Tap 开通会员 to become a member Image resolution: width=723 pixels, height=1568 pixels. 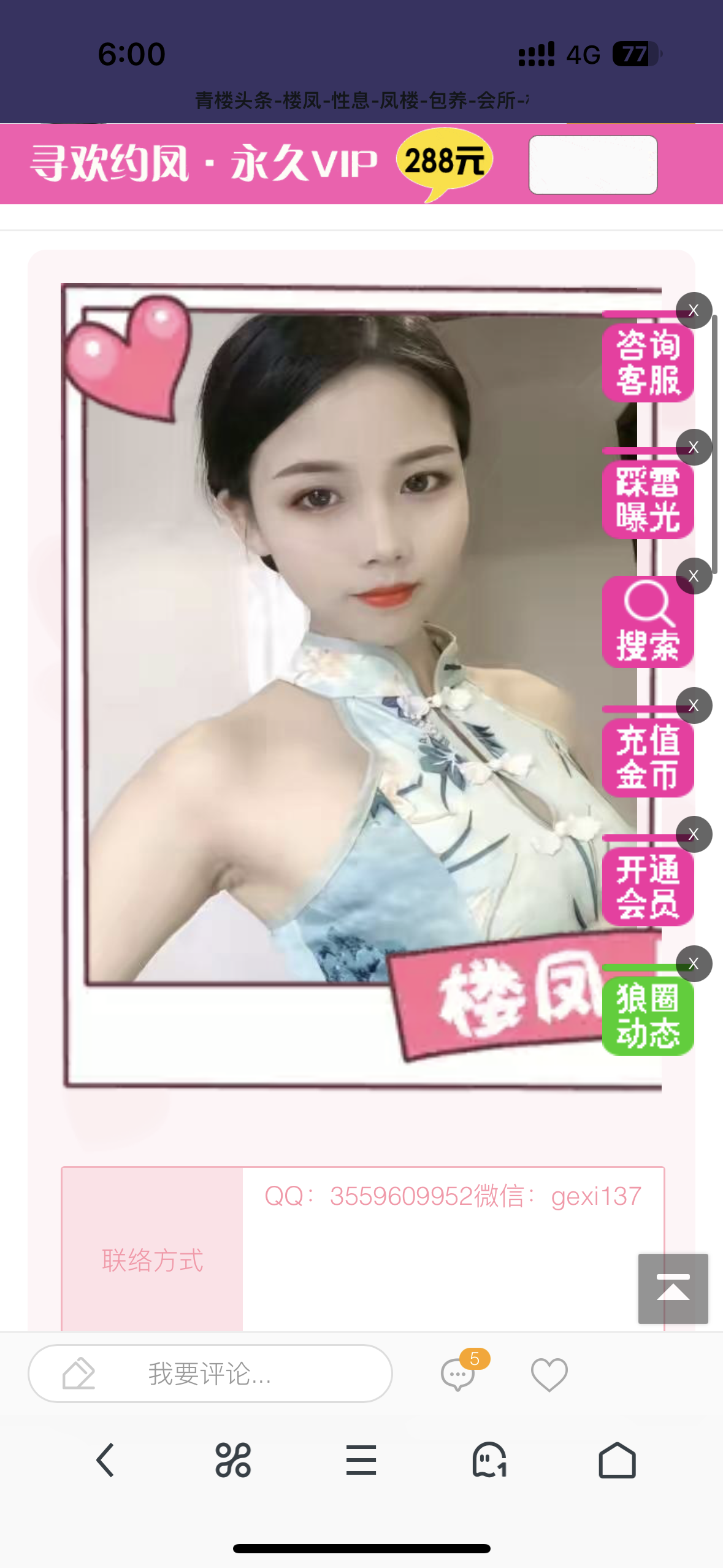coord(648,886)
